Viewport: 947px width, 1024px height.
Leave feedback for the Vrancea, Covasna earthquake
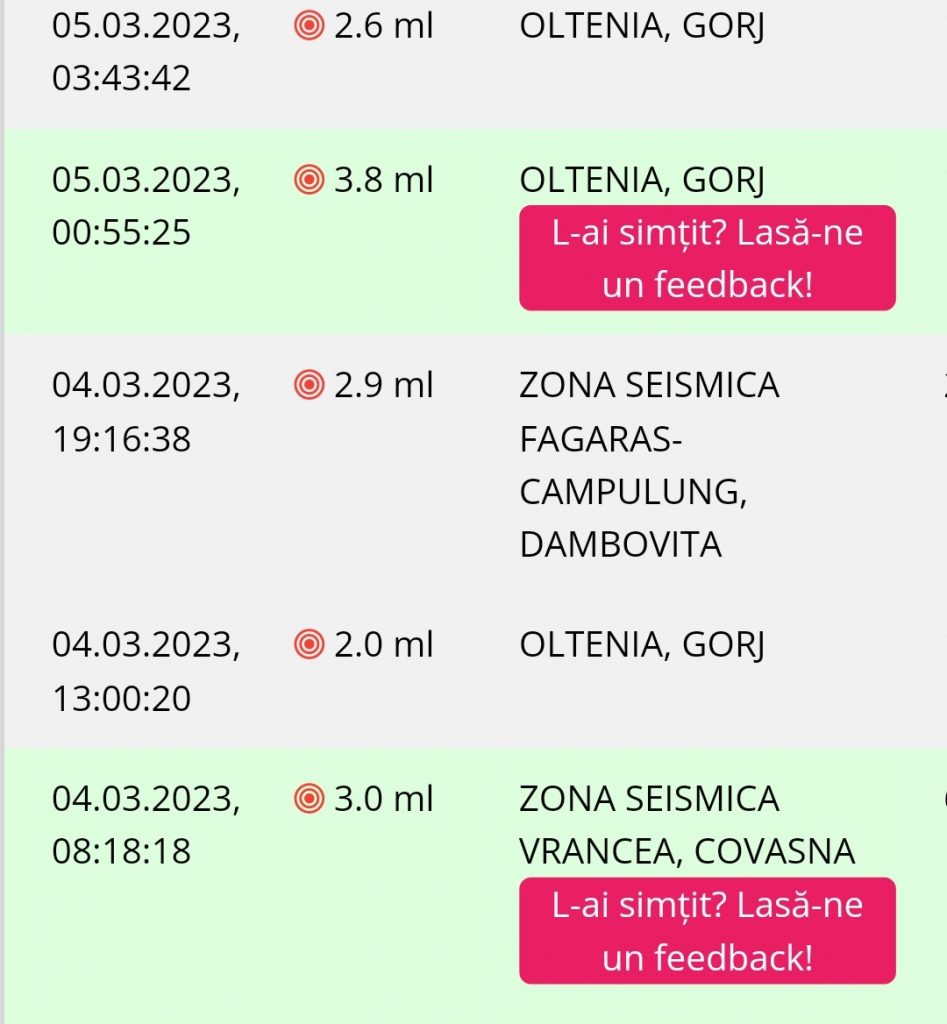(707, 931)
